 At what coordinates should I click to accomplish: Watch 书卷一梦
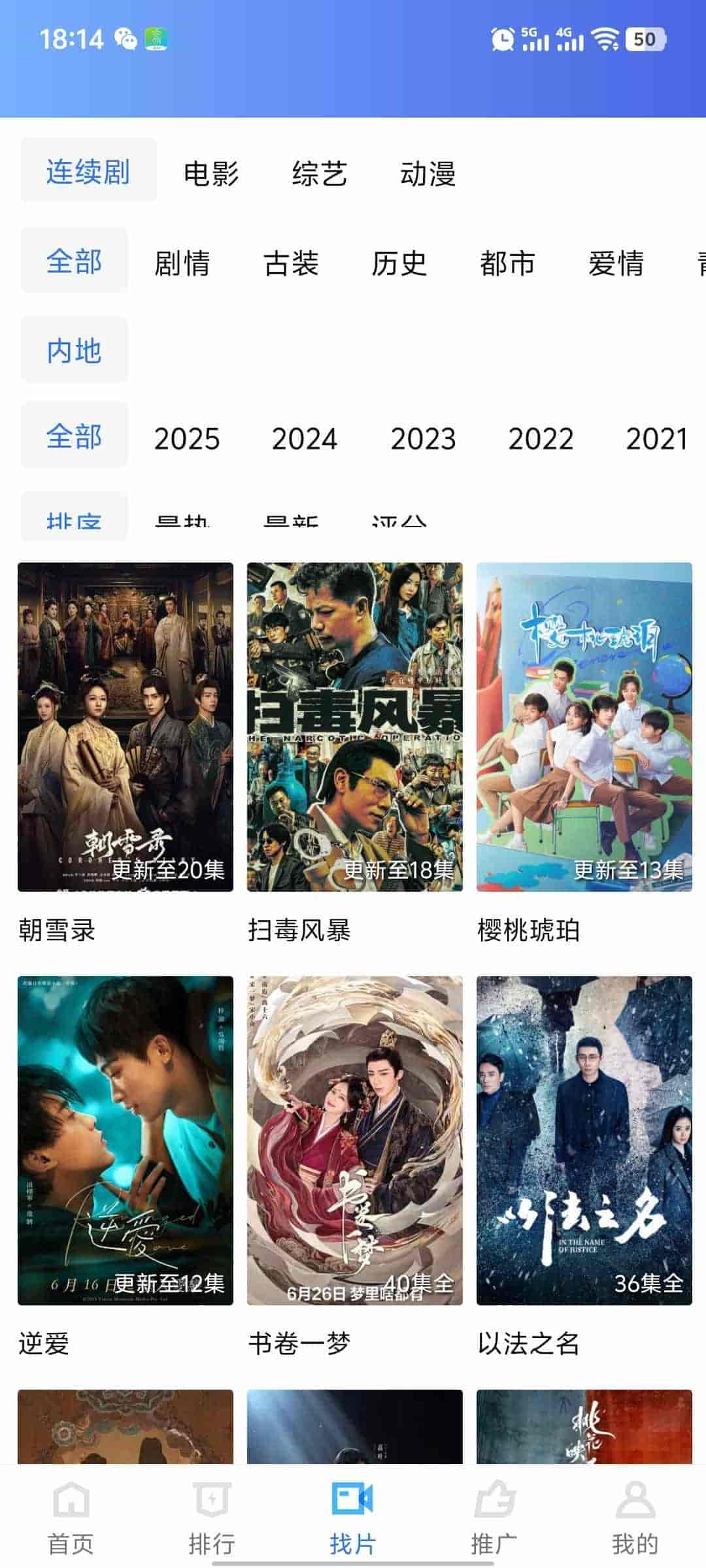click(x=354, y=1140)
